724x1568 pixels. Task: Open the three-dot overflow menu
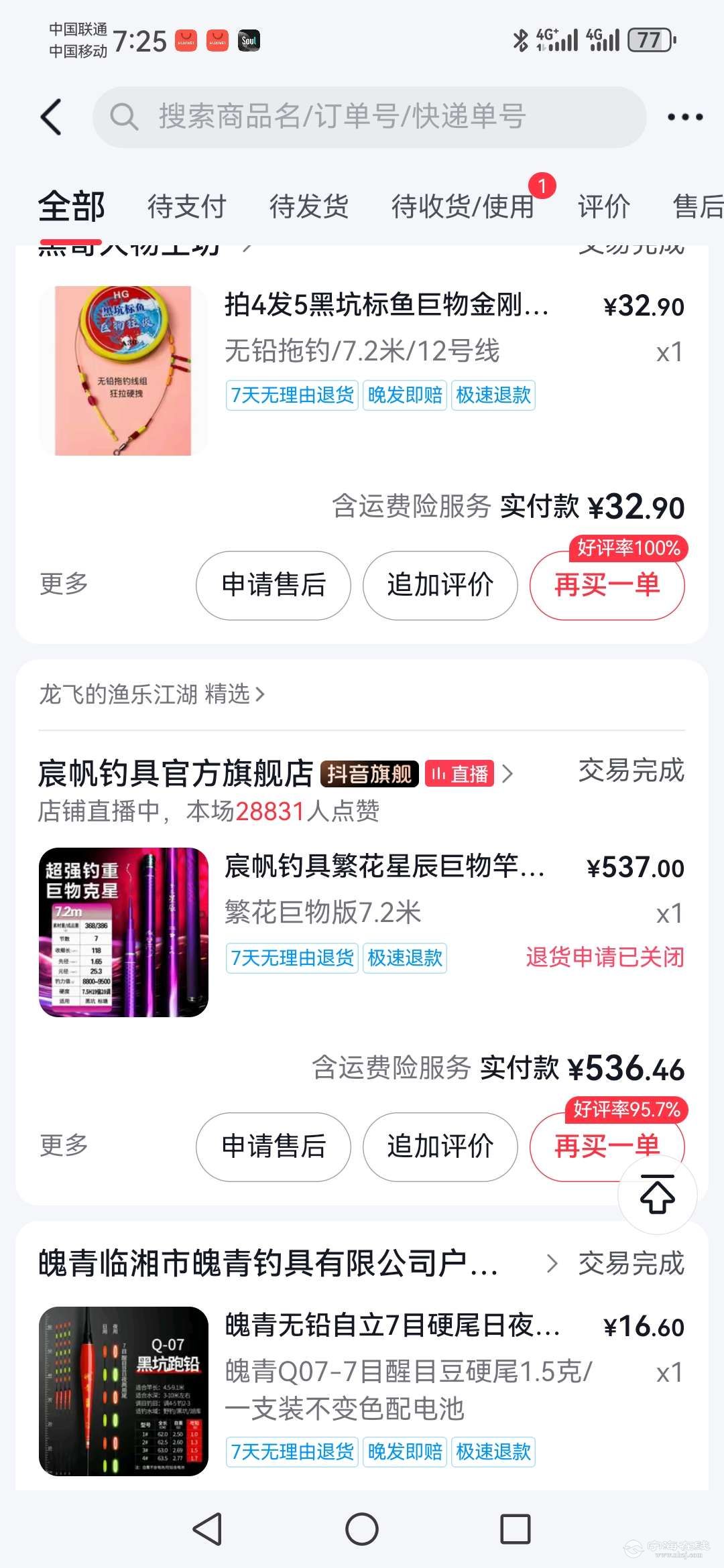click(x=684, y=117)
